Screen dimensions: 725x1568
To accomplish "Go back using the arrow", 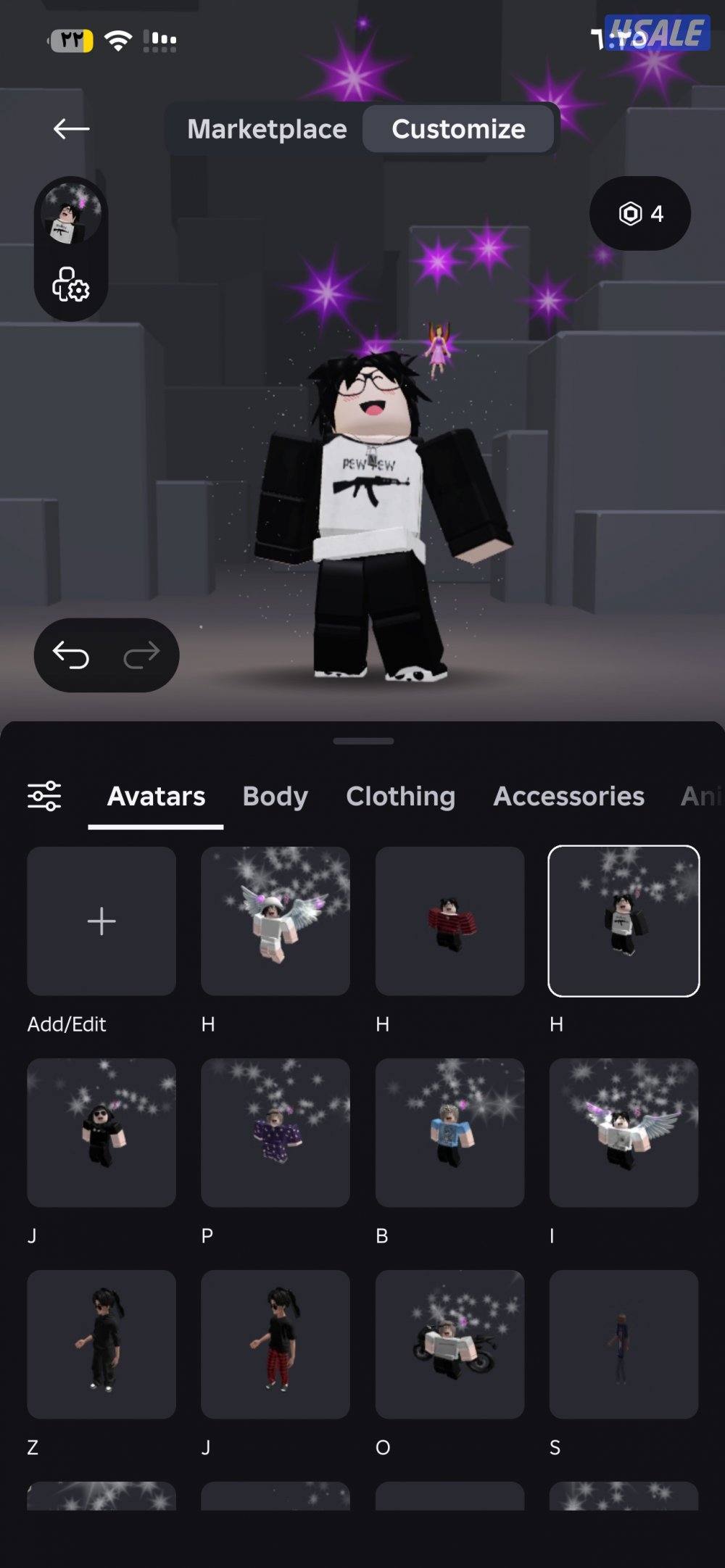I will point(71,129).
